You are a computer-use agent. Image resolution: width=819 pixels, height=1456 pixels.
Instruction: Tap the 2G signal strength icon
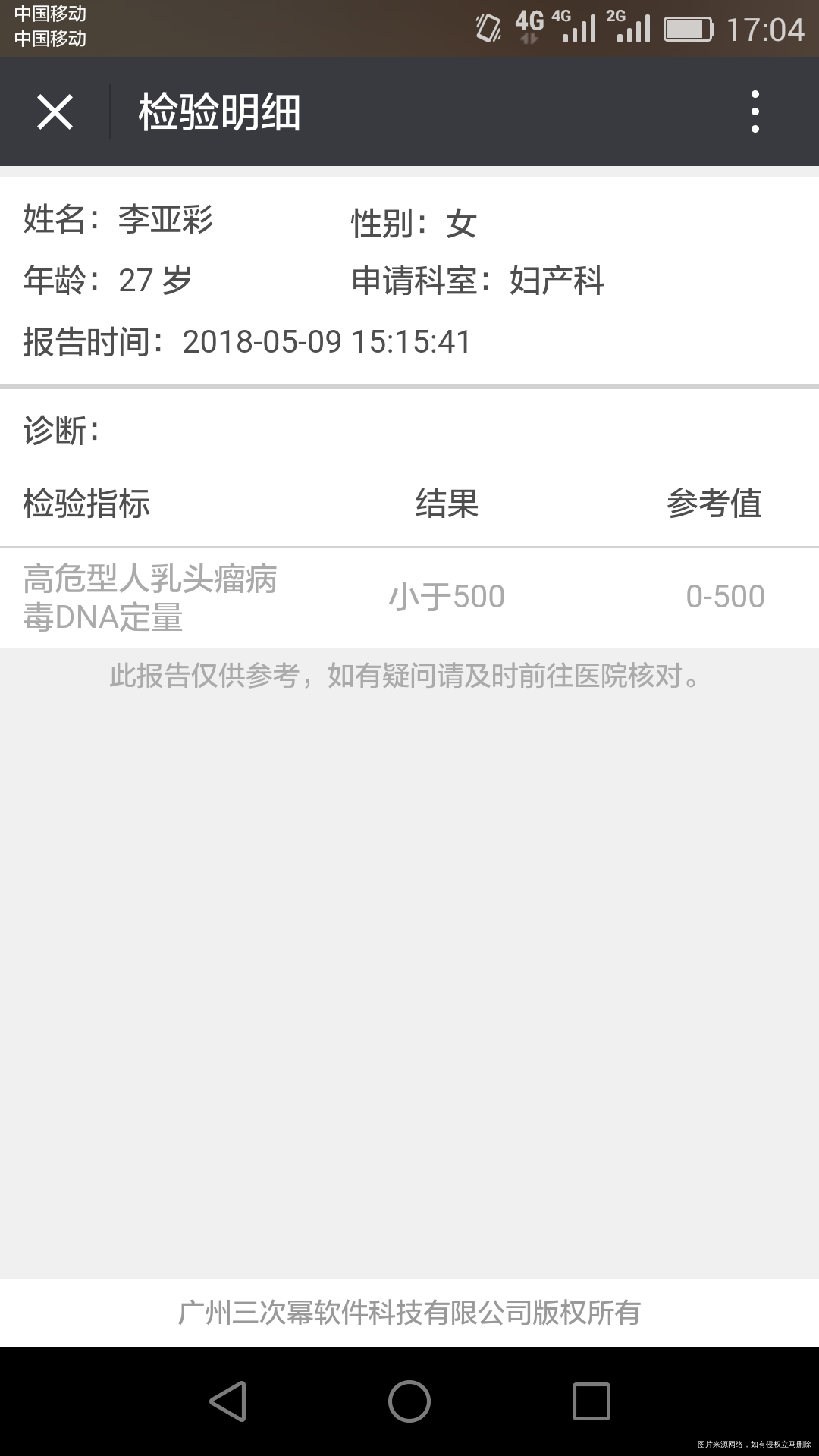coord(632,29)
